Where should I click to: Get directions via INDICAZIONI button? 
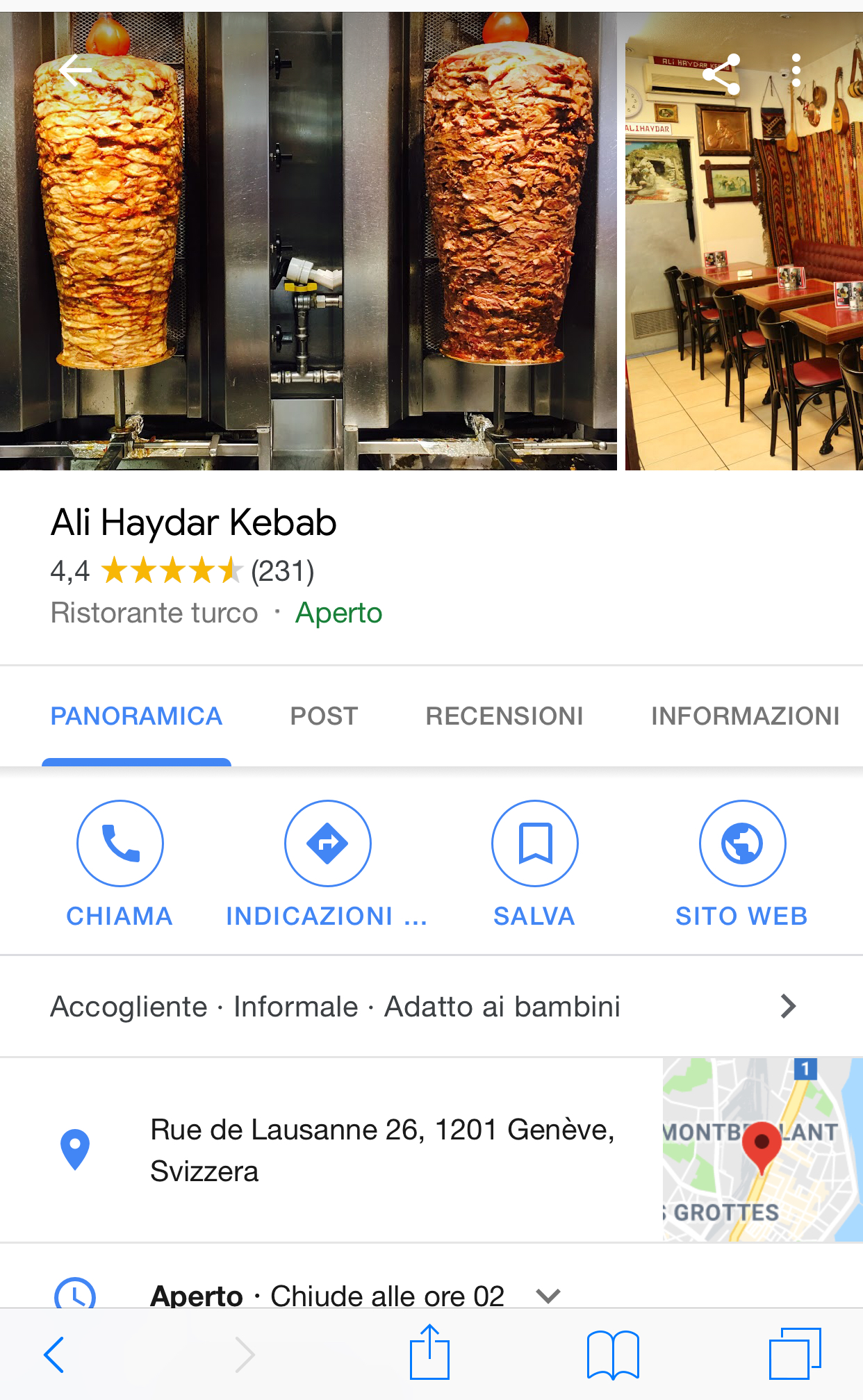click(x=327, y=843)
